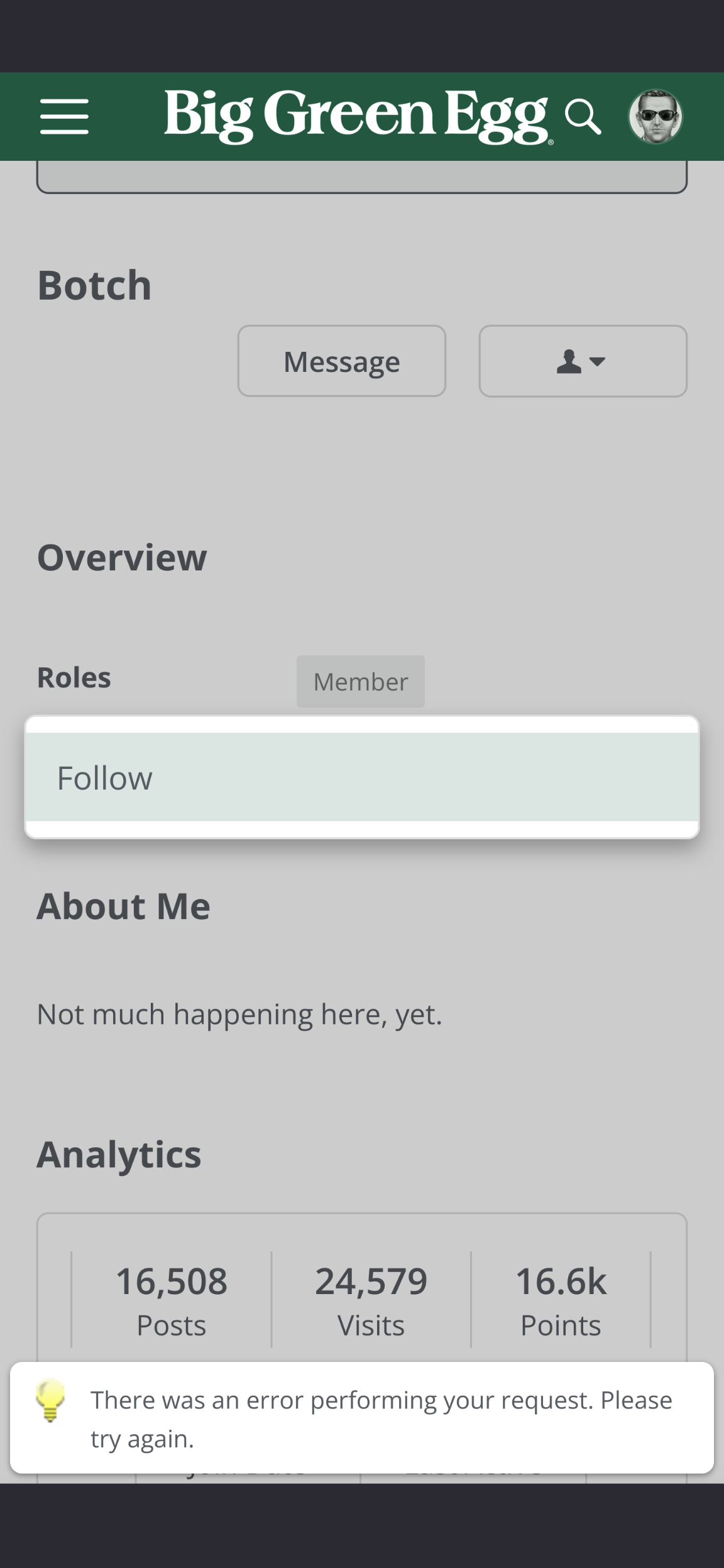Screen dimensions: 724x1568
Task: Open the search magnifier icon
Action: pos(583,117)
